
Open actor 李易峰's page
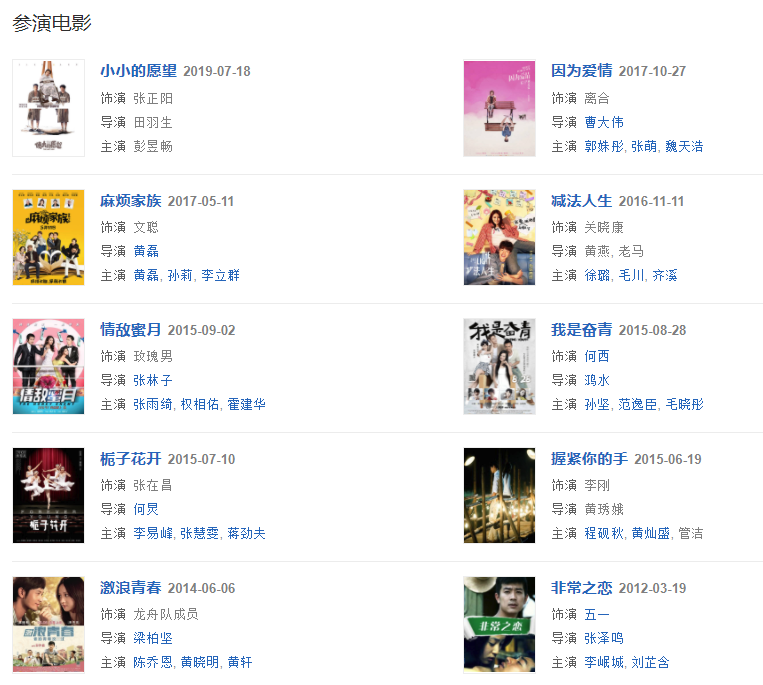pos(153,533)
